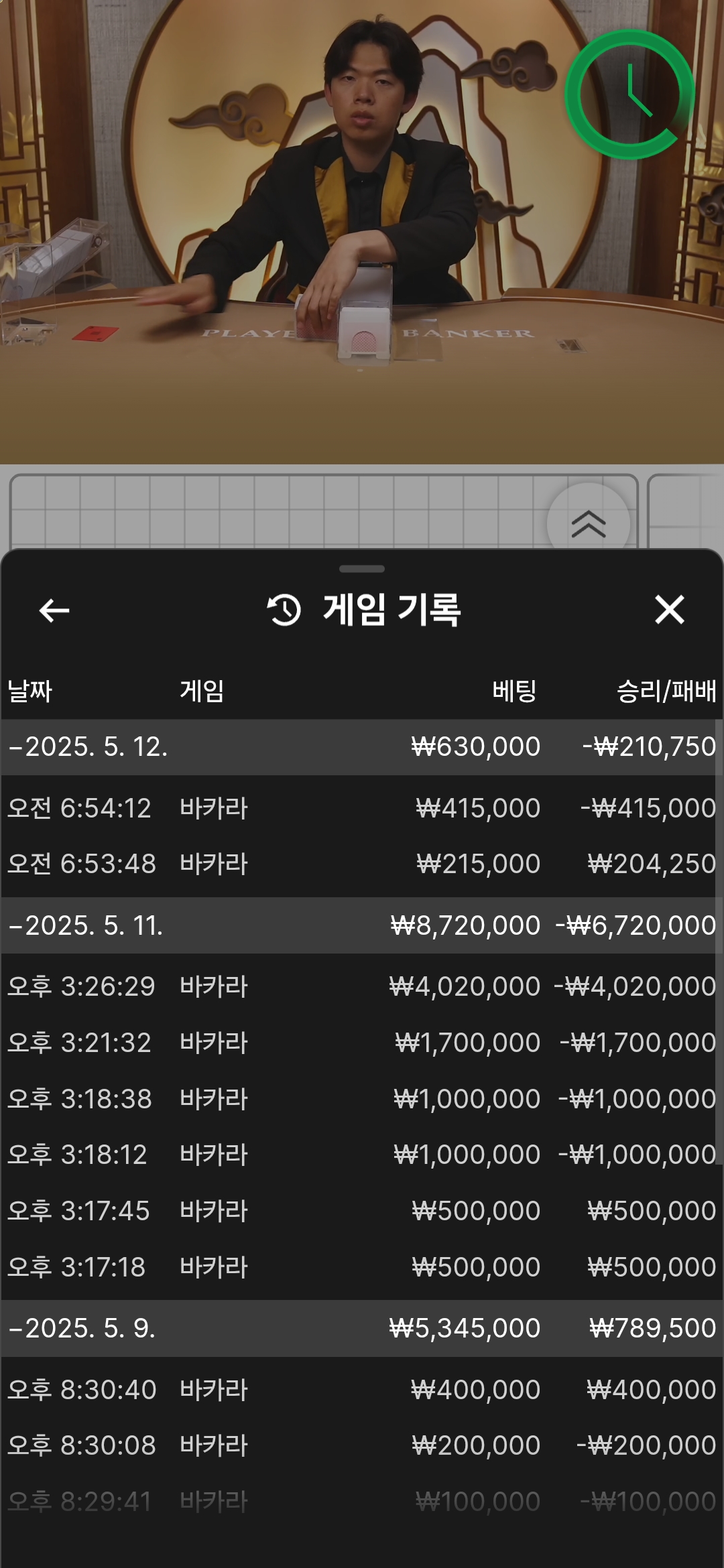Screen dimensions: 724x1568
Task: Tap the panel drag handle
Action: 362,569
